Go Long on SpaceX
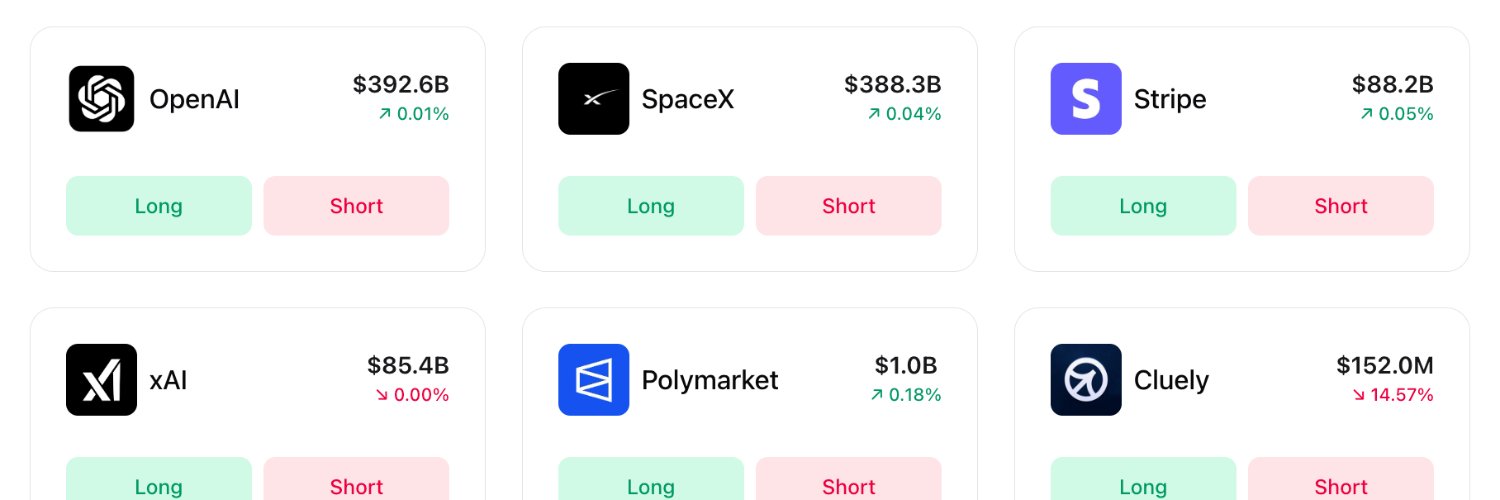 tap(651, 206)
